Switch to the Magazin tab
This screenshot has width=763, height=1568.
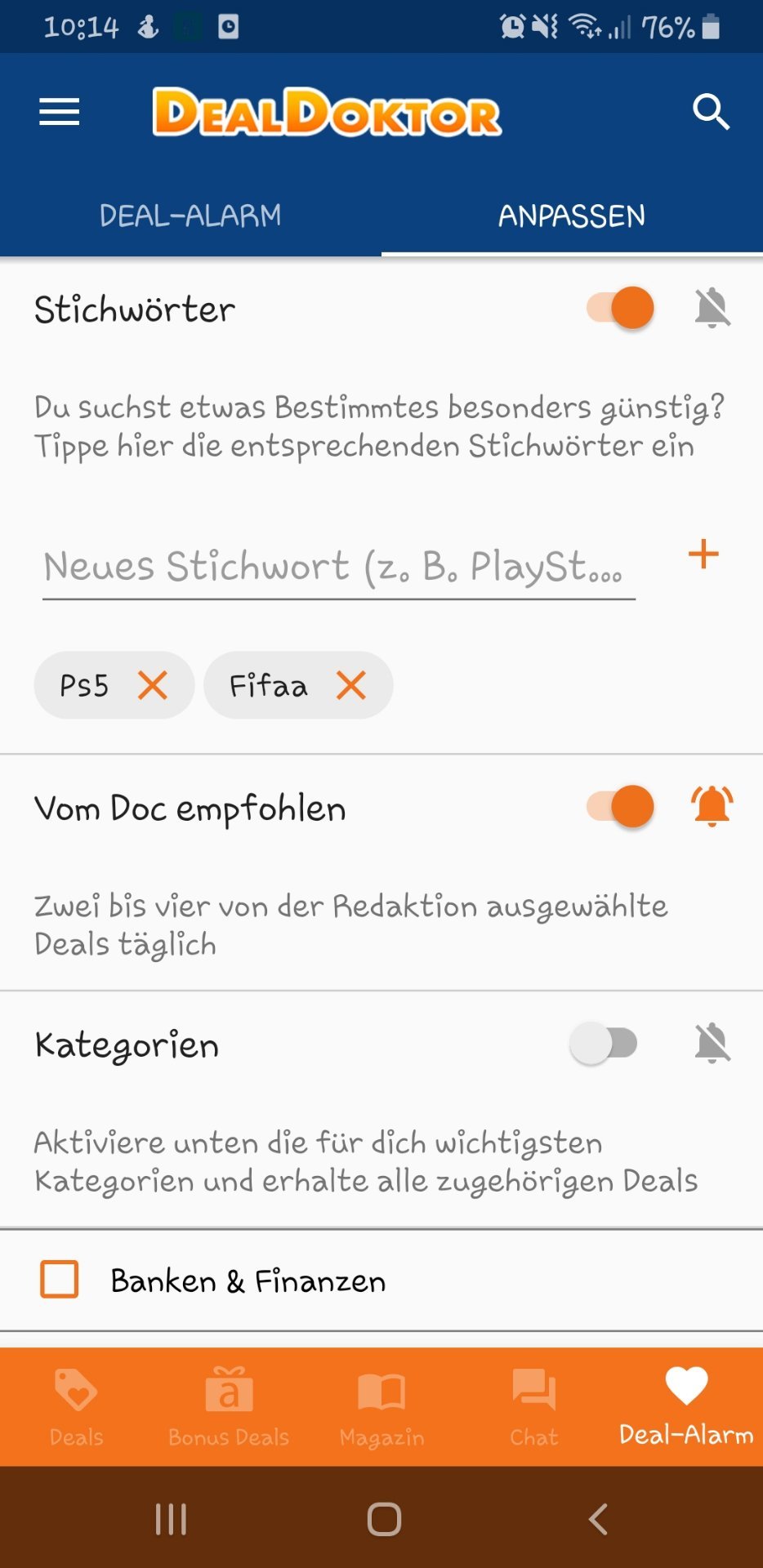coord(381,1407)
